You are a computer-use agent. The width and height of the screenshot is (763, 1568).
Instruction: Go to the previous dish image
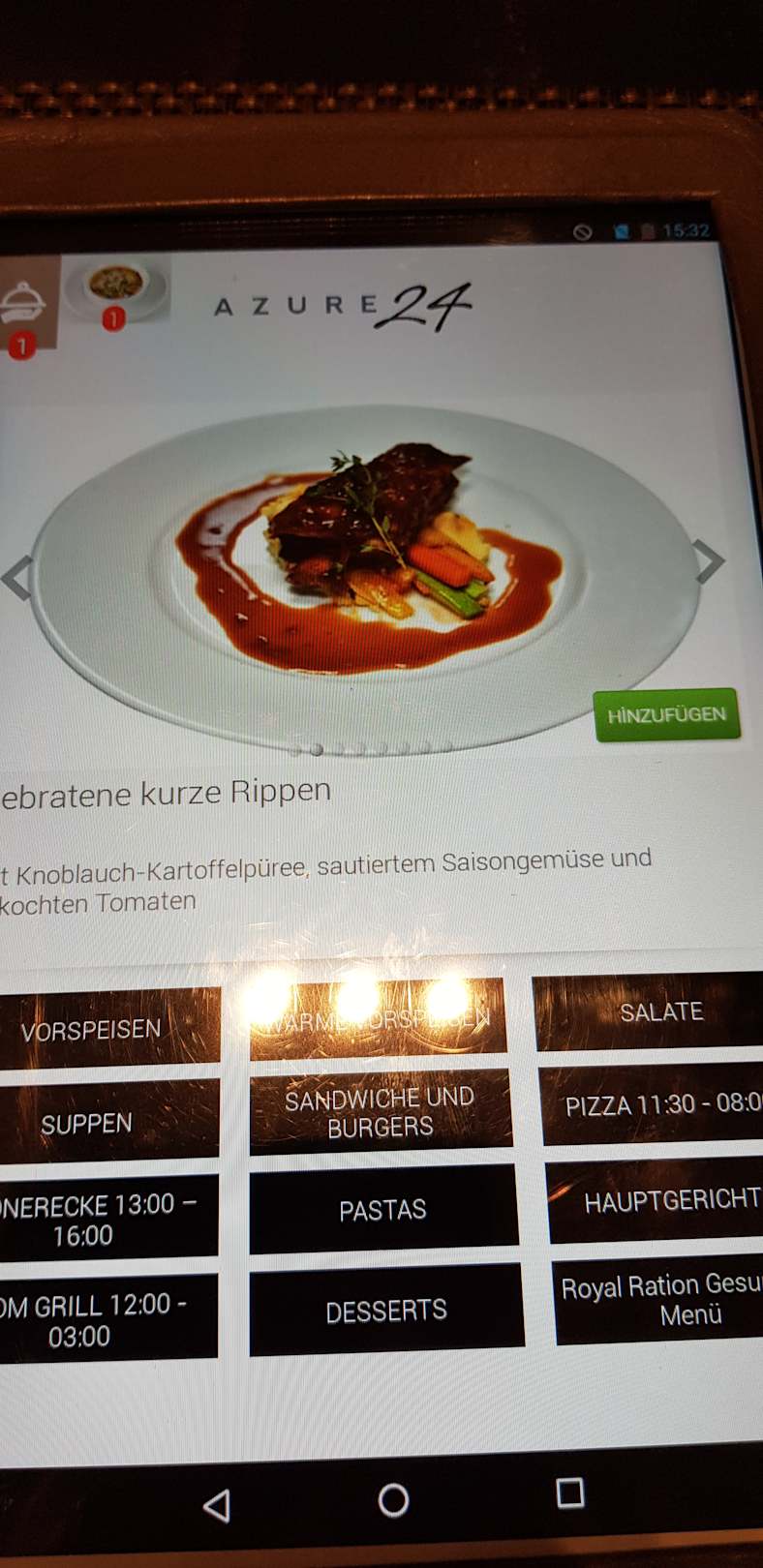(16, 578)
